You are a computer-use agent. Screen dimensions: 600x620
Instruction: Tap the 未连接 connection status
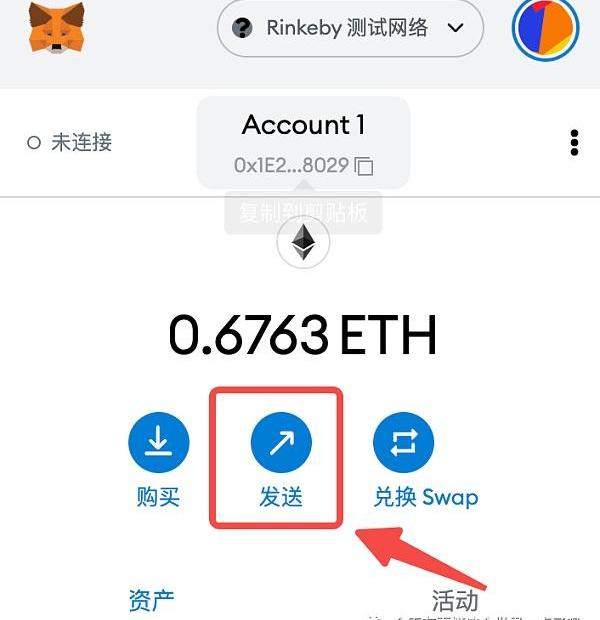click(x=70, y=142)
